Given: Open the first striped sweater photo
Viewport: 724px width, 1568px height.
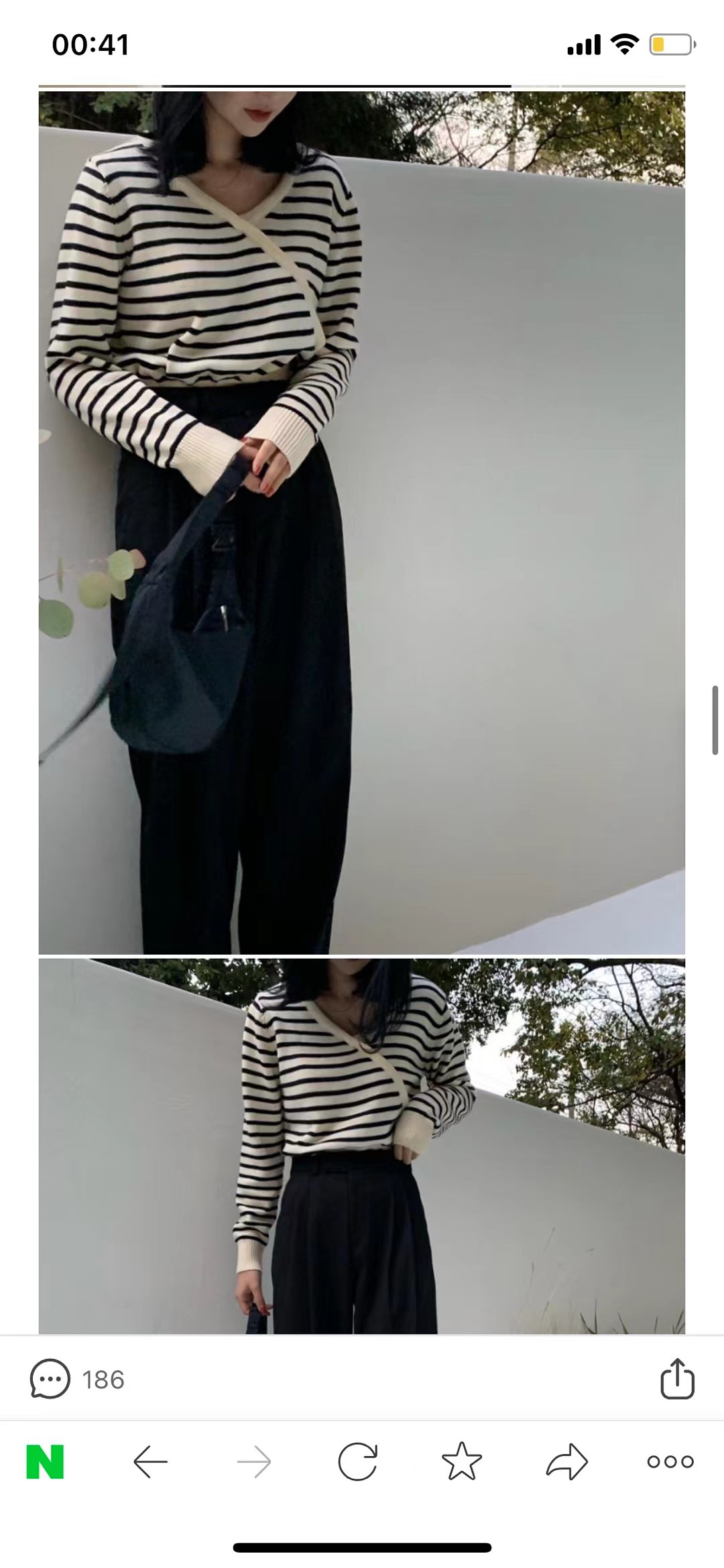Looking at the screenshot, I should coord(362,523).
